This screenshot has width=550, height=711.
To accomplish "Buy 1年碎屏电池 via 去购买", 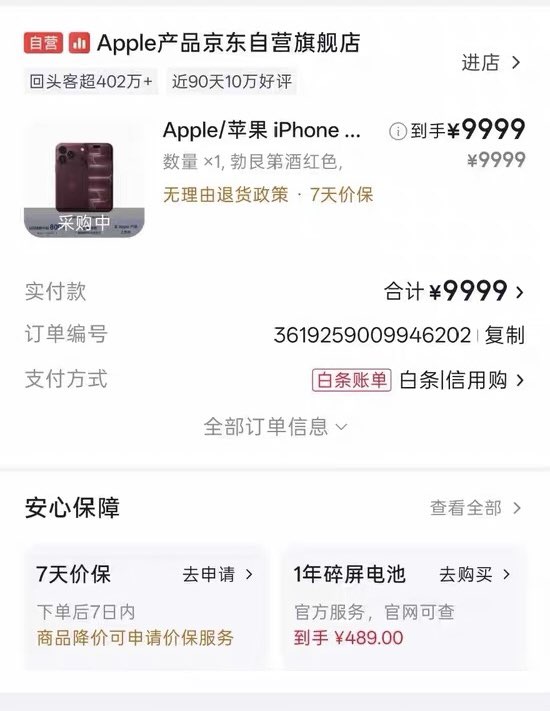I will 475,575.
